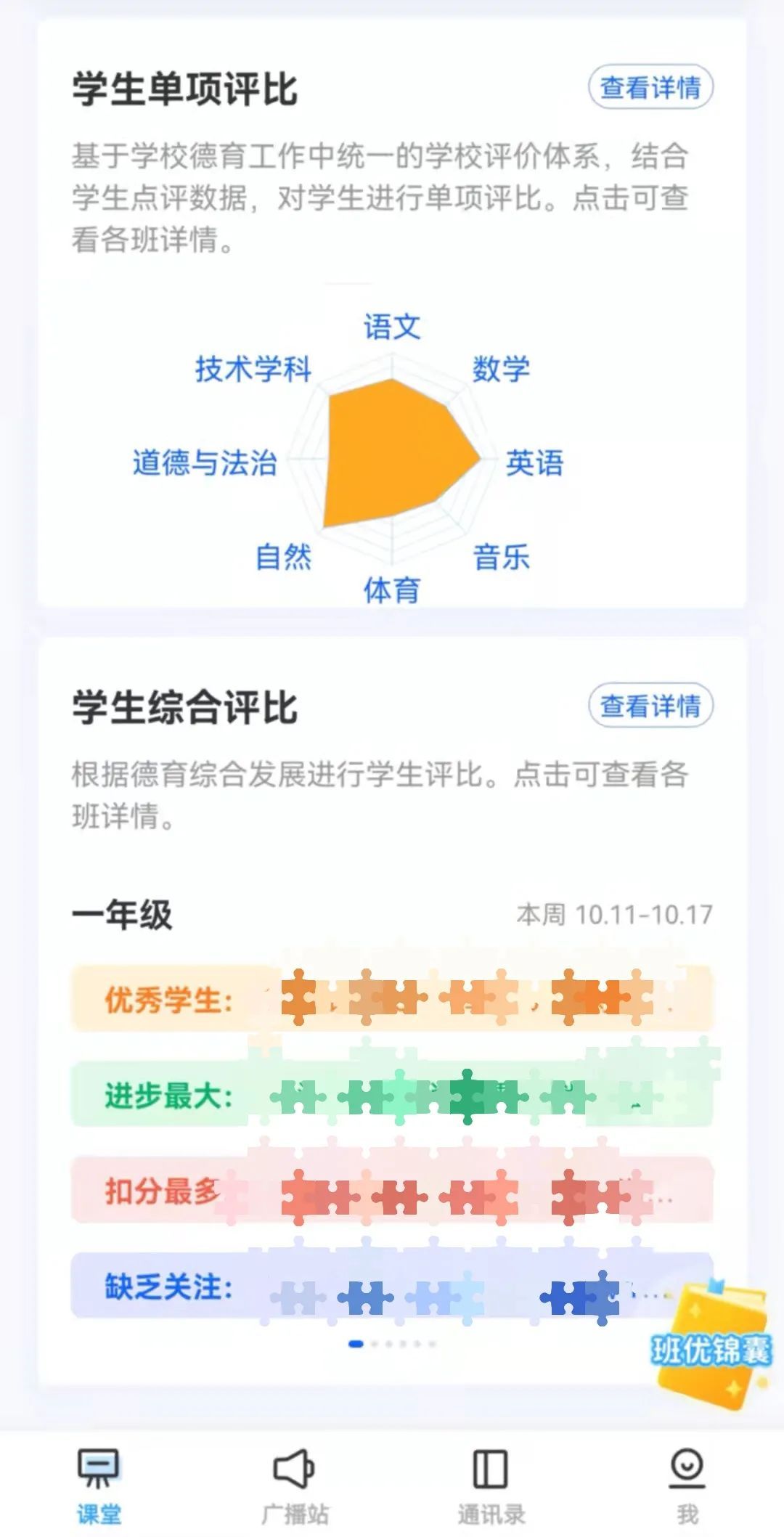Open the 优秀学生 row
Image resolution: width=784 pixels, height=1537 pixels.
click(x=392, y=999)
